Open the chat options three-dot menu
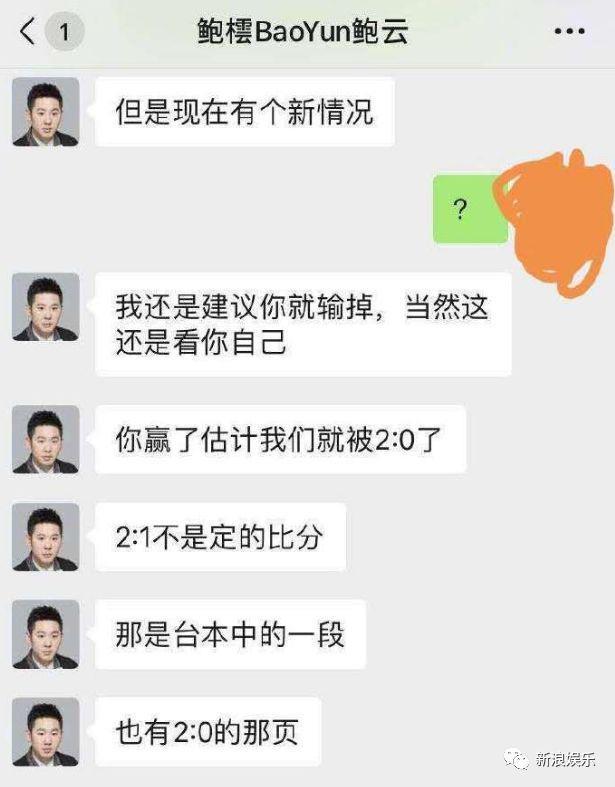The height and width of the screenshot is (787, 615). coord(568,32)
